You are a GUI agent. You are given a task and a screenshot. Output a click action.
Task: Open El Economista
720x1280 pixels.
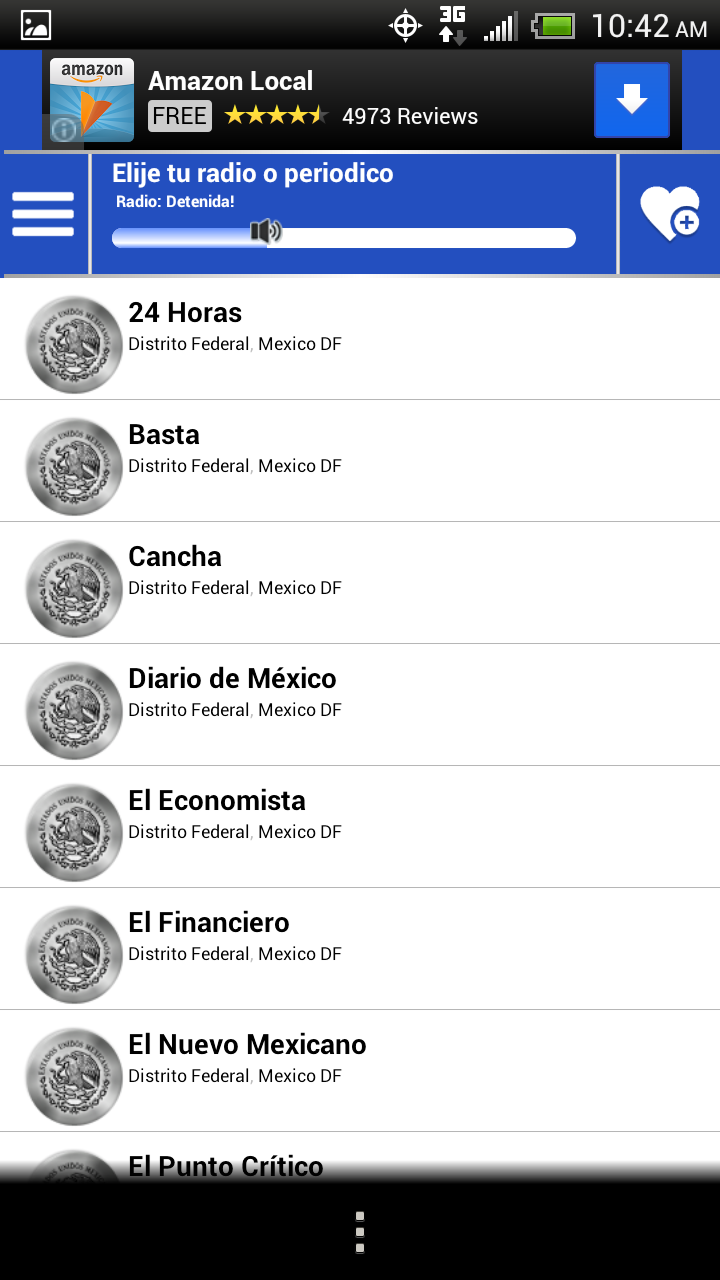coord(360,827)
